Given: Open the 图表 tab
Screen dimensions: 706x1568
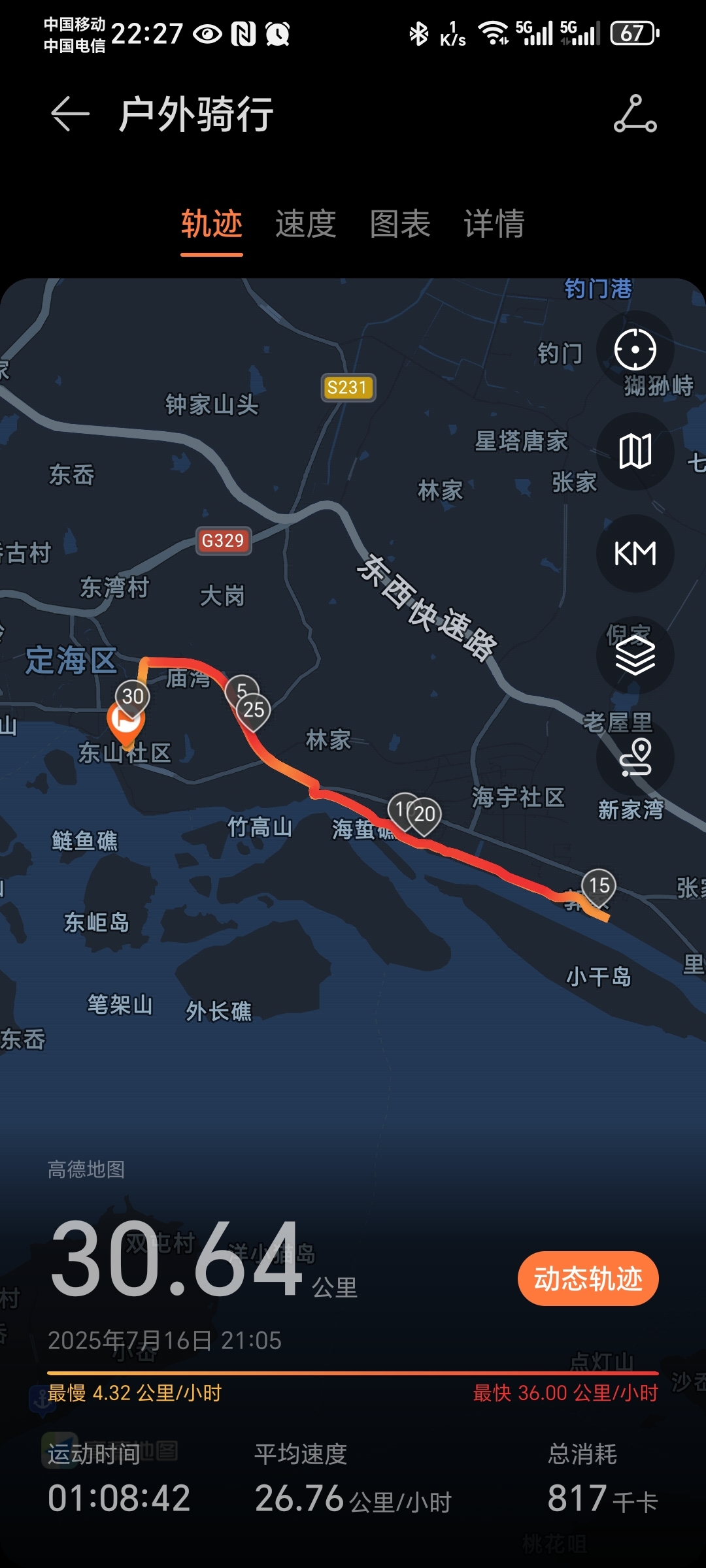Looking at the screenshot, I should [x=400, y=224].
